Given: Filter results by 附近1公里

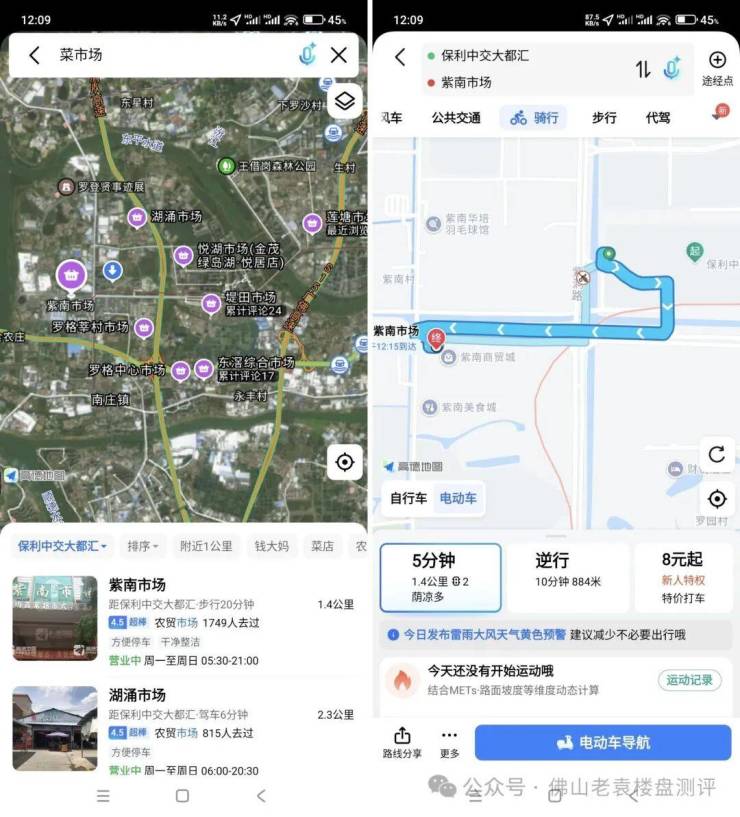Looking at the screenshot, I should (207, 546).
